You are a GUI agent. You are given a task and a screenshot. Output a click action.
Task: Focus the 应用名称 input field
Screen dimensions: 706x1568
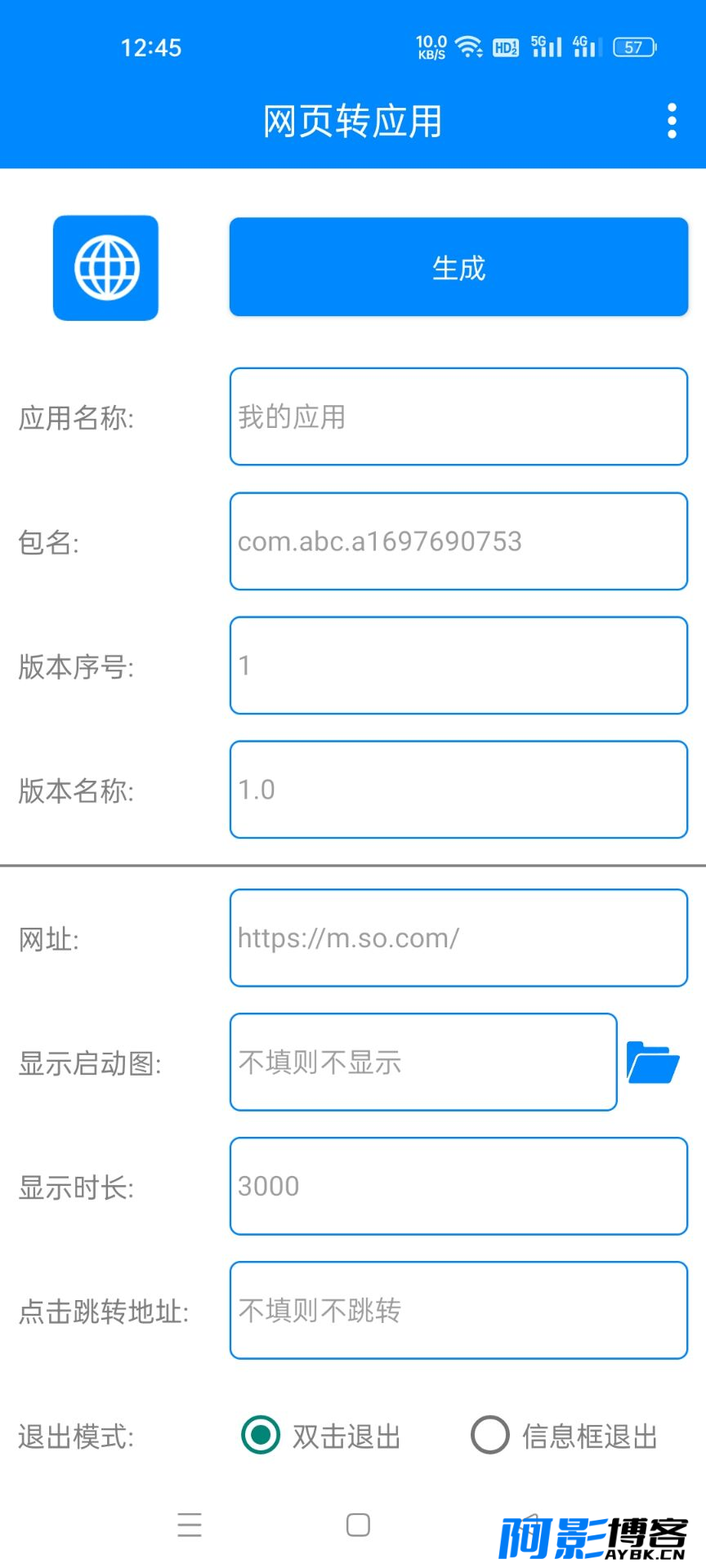click(458, 416)
